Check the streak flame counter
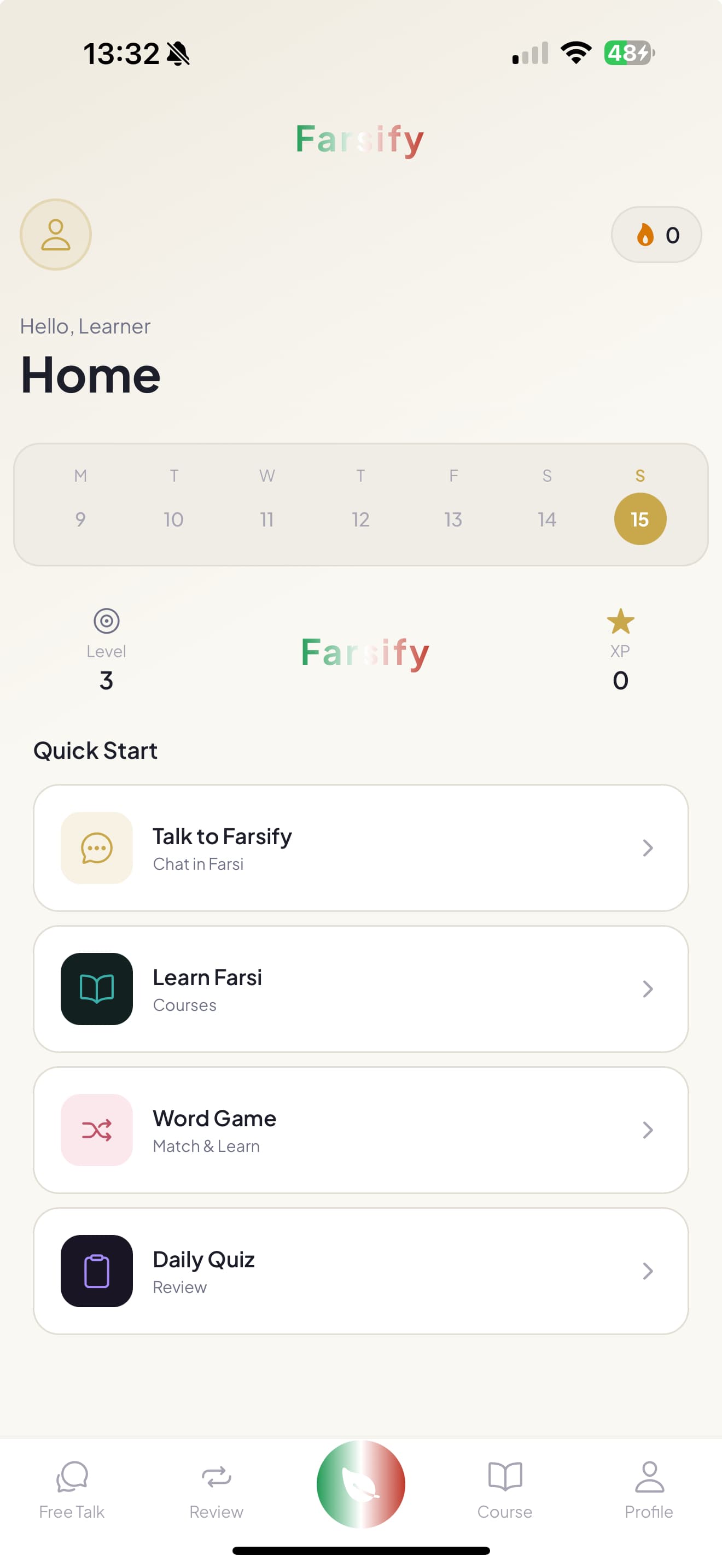Screen dimensions: 722x1568 point(656,235)
